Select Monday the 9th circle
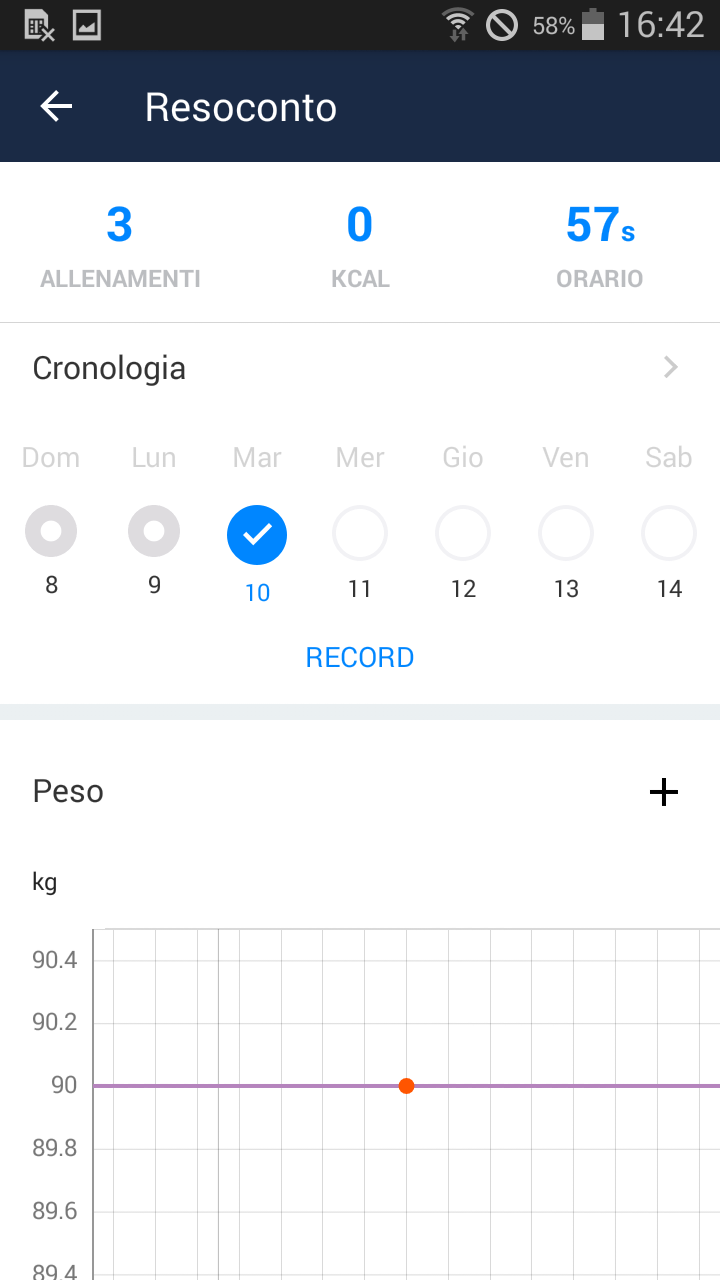720x1280 pixels. (154, 531)
